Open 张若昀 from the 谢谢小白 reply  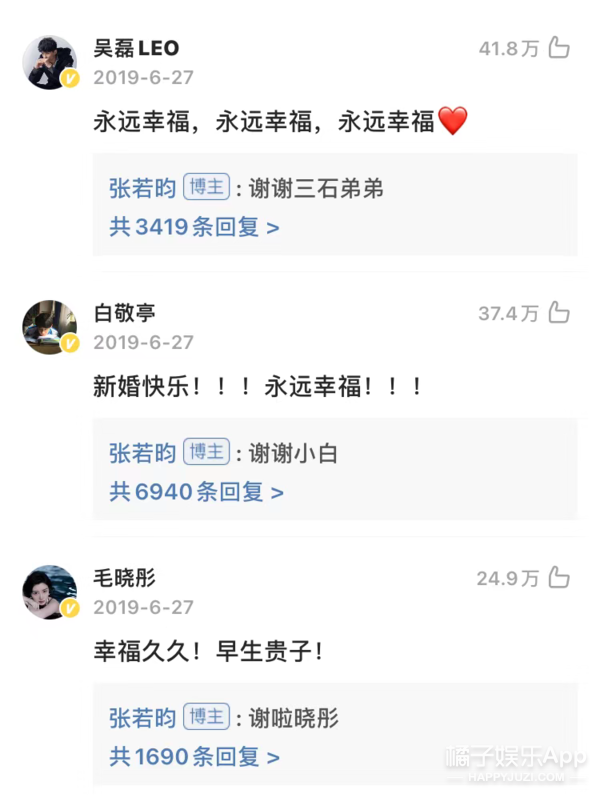tap(142, 453)
